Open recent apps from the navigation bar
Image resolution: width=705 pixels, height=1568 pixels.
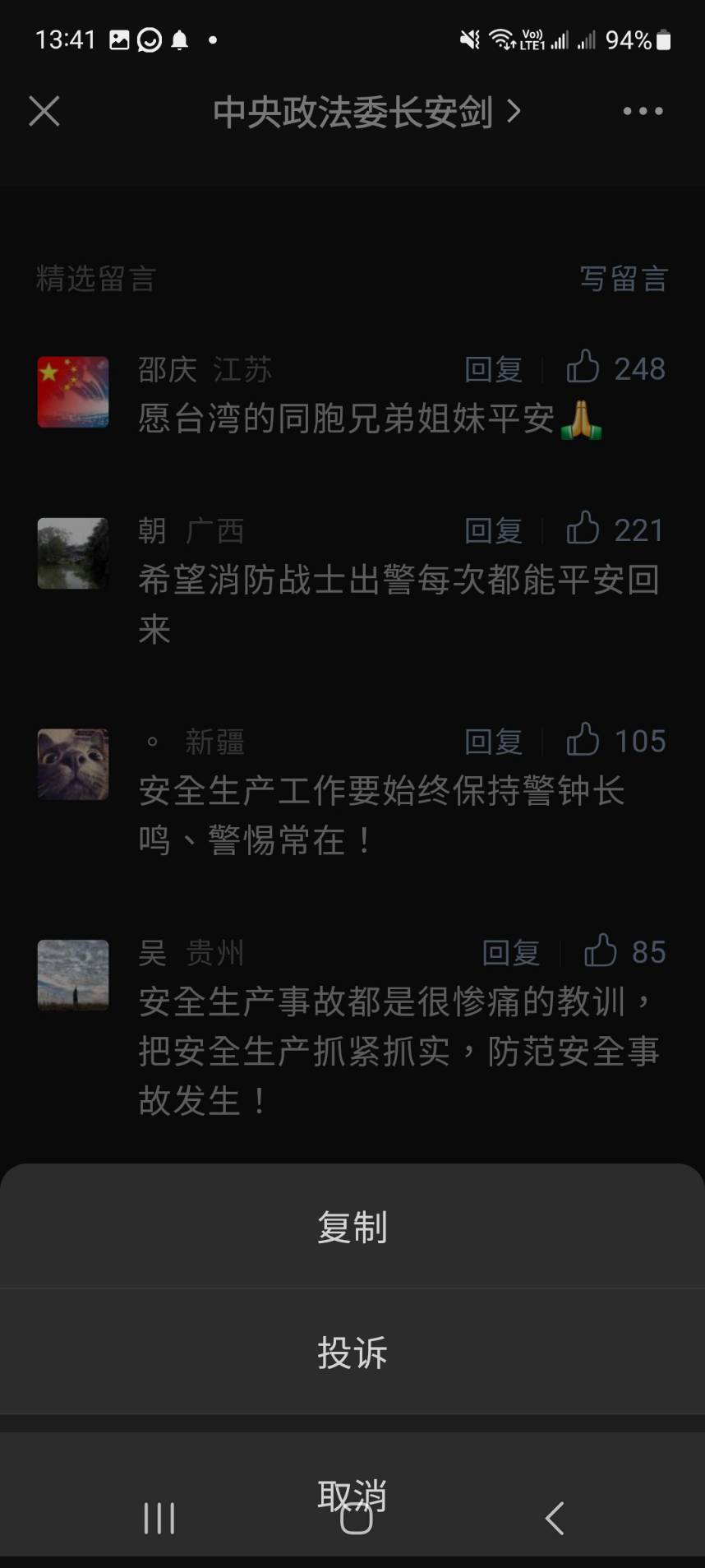159,1518
